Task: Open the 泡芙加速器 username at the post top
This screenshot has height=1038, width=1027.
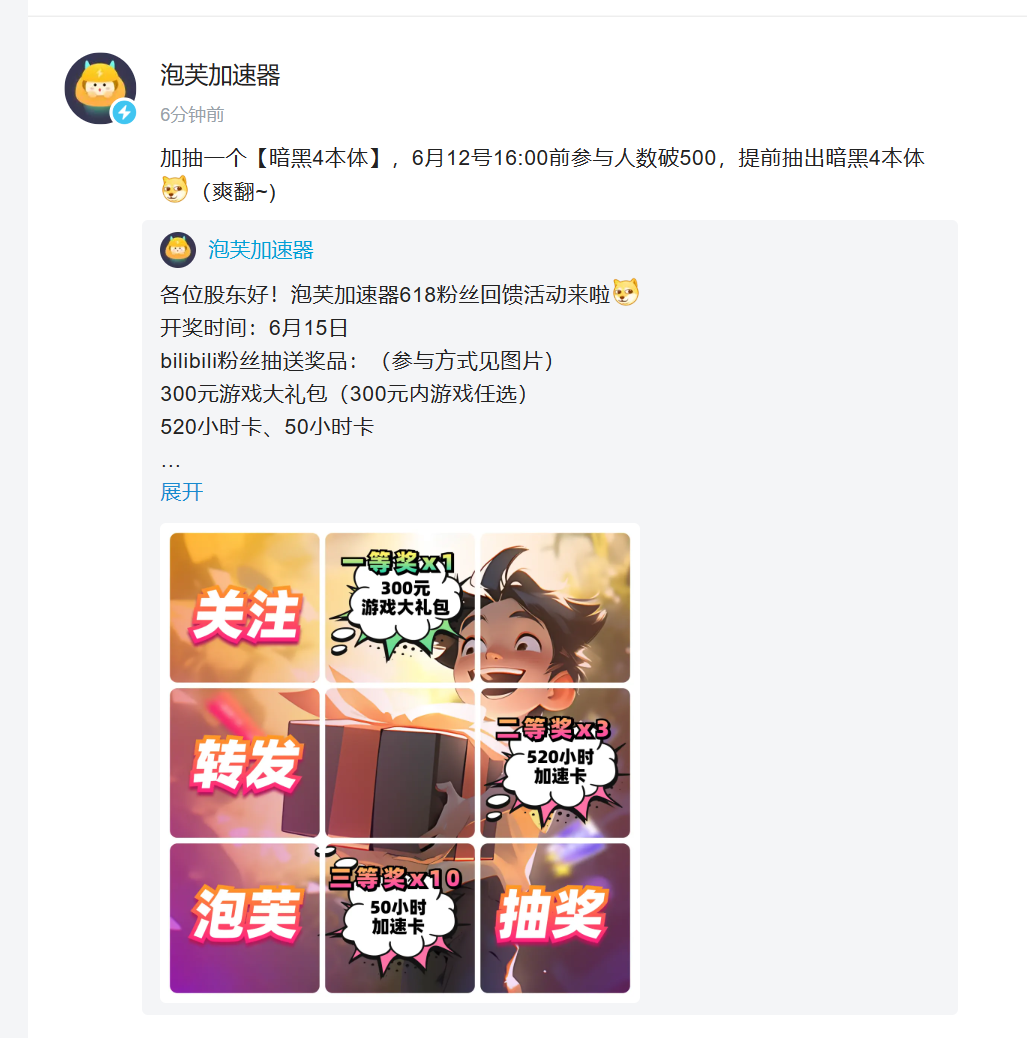Action: (x=220, y=75)
